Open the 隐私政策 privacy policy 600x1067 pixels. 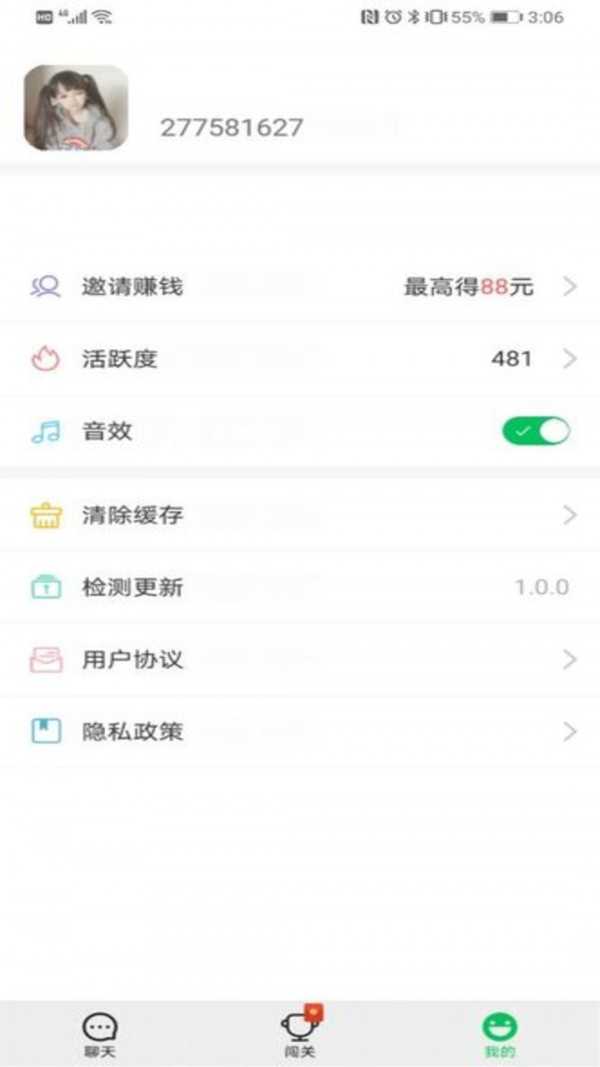[x=300, y=731]
